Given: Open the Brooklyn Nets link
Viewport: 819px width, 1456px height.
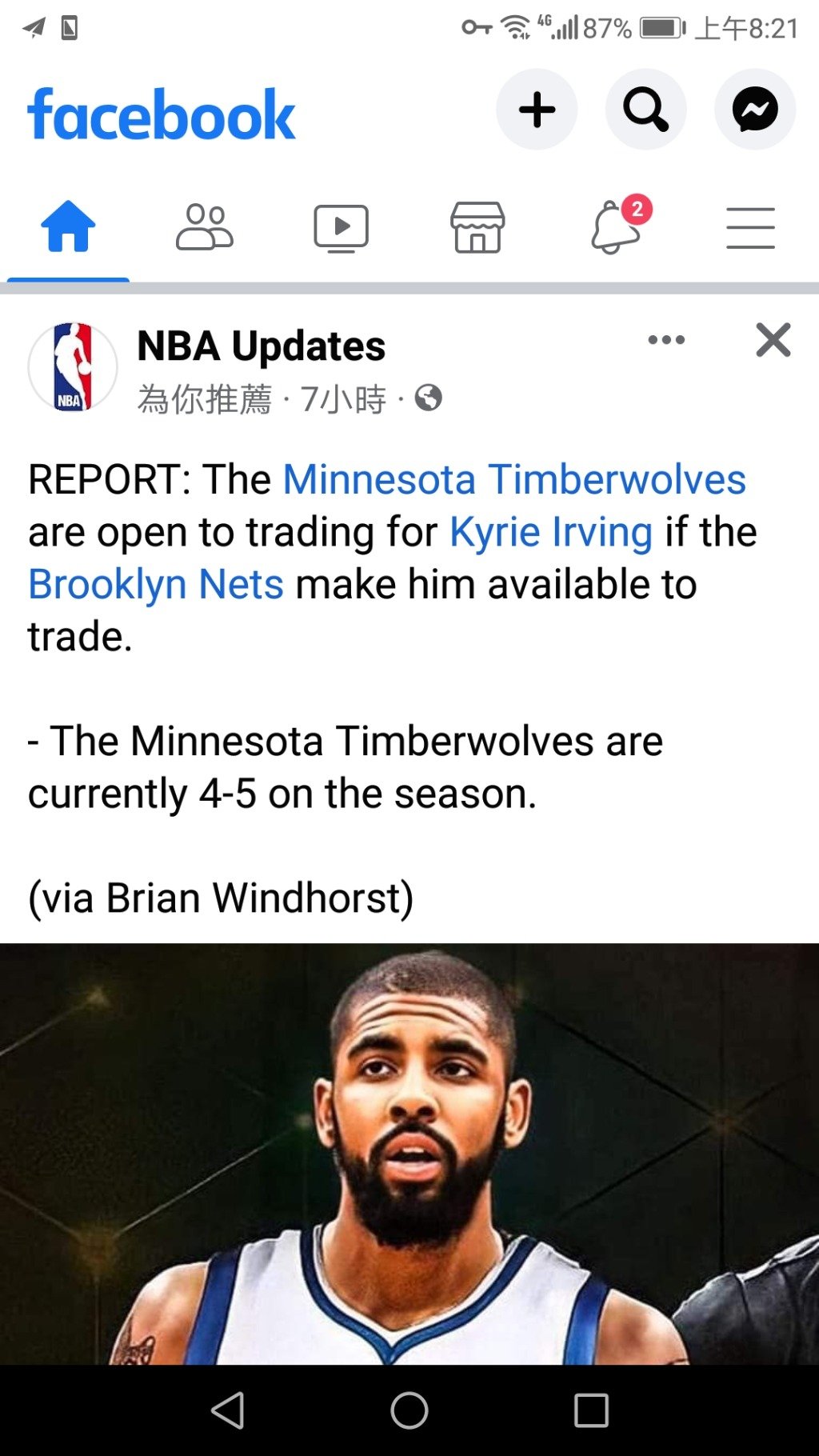Looking at the screenshot, I should pos(156,584).
